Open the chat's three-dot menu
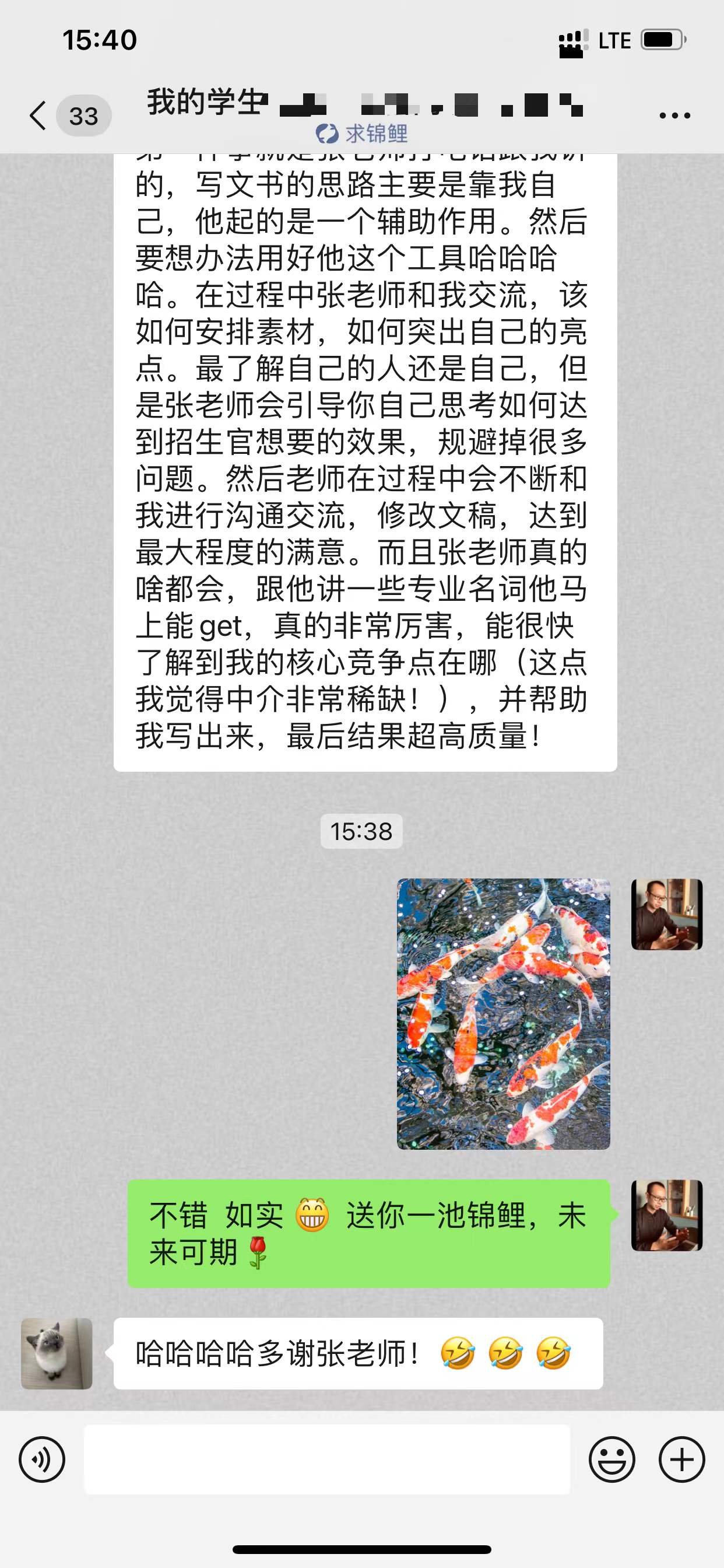Screen dimensions: 724x1568 click(x=674, y=116)
